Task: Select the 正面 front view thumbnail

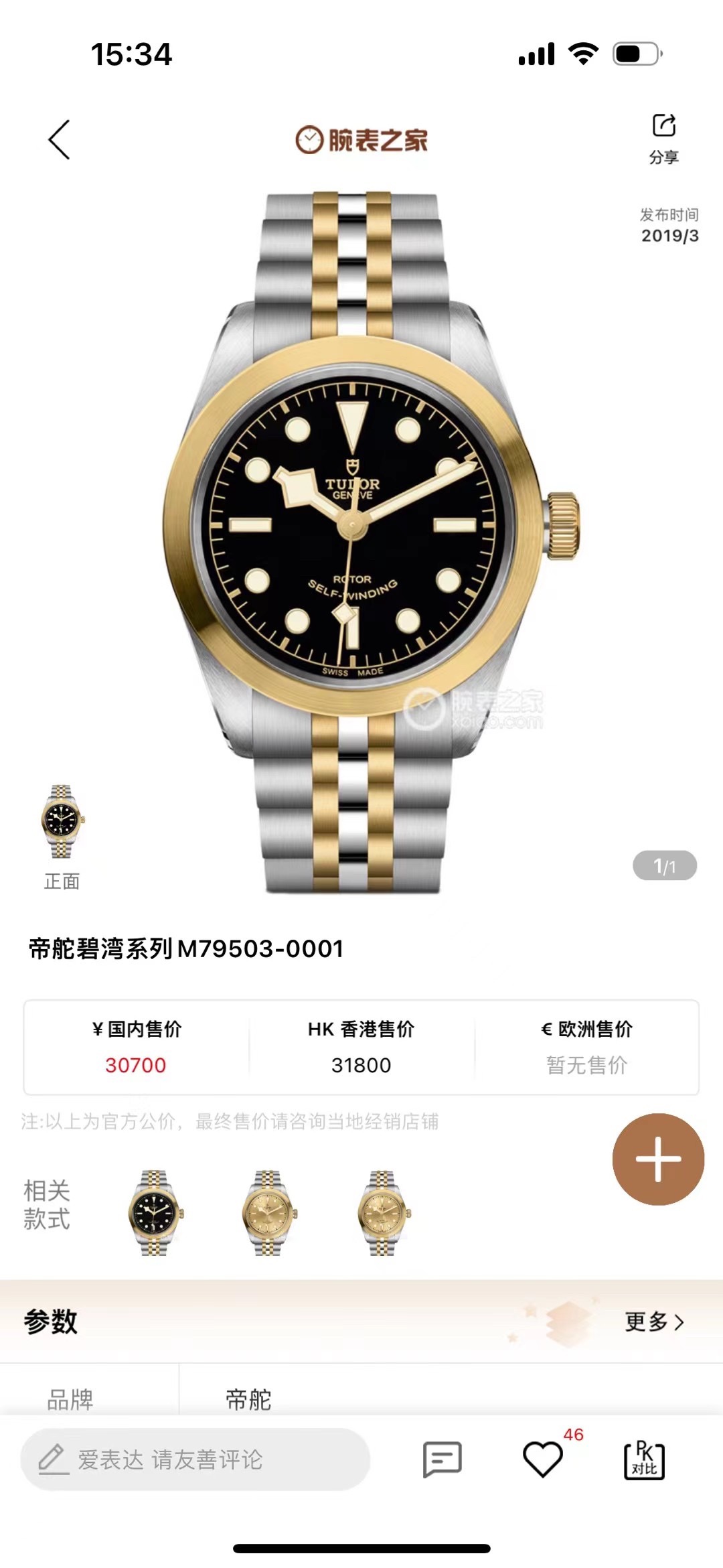Action: 62,824
